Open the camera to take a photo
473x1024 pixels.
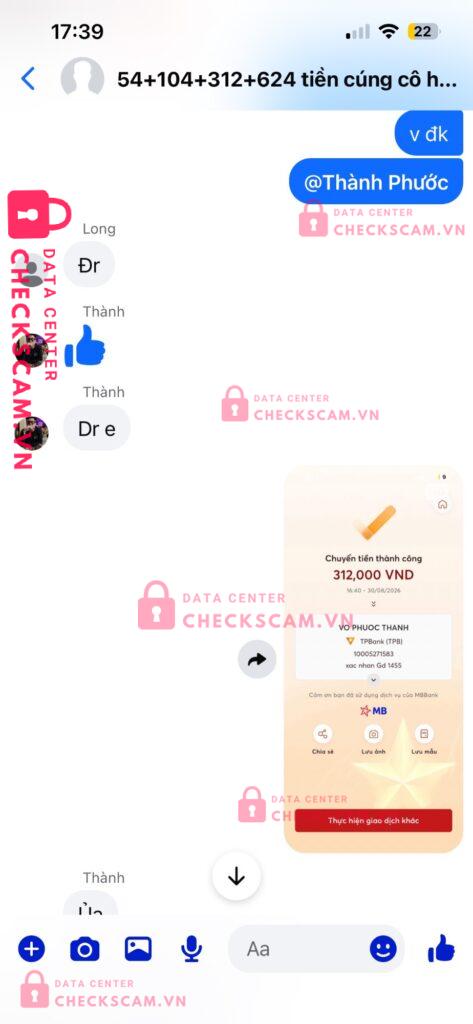click(x=85, y=949)
